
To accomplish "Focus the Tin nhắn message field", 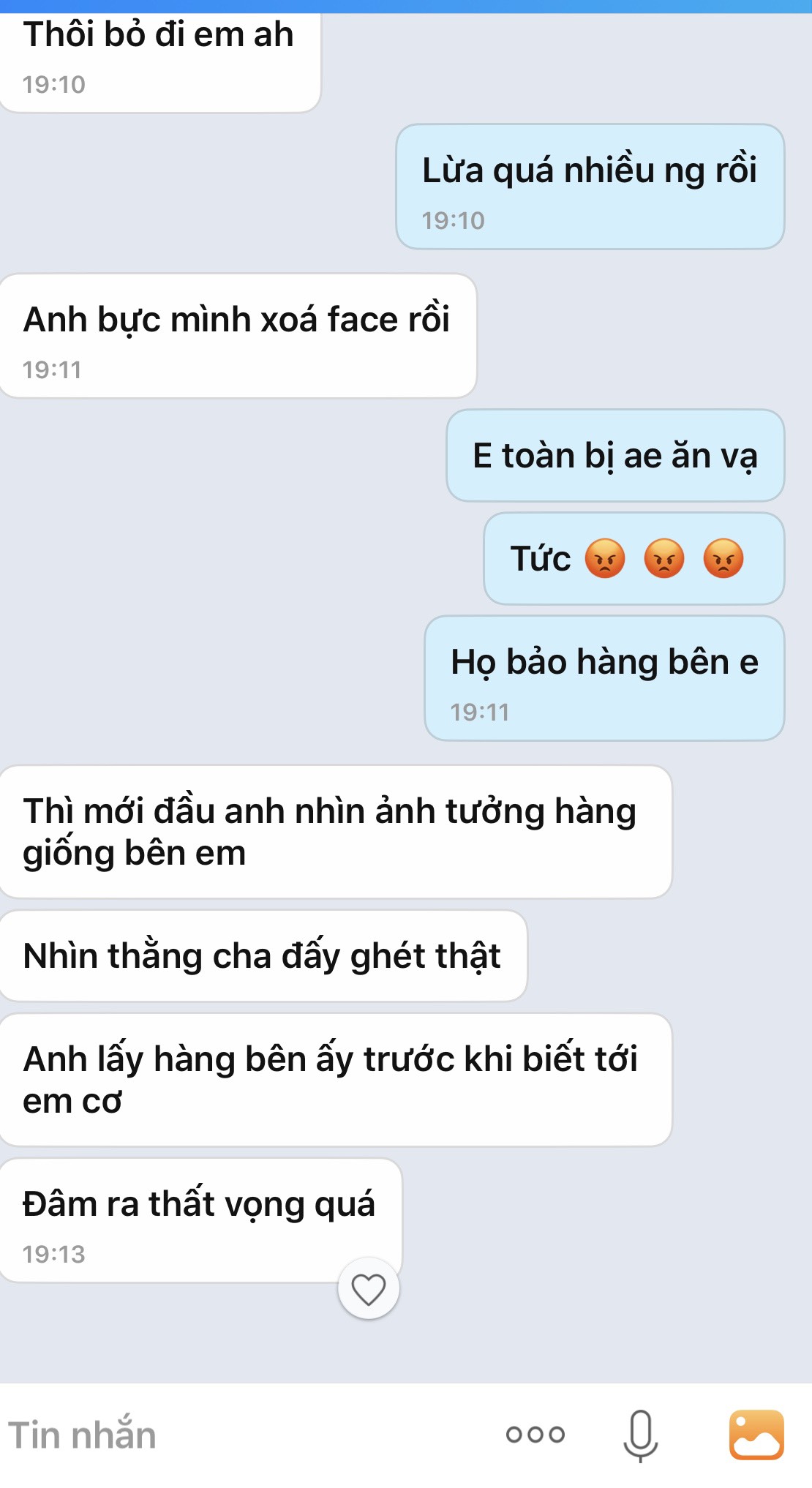I will 219,1435.
